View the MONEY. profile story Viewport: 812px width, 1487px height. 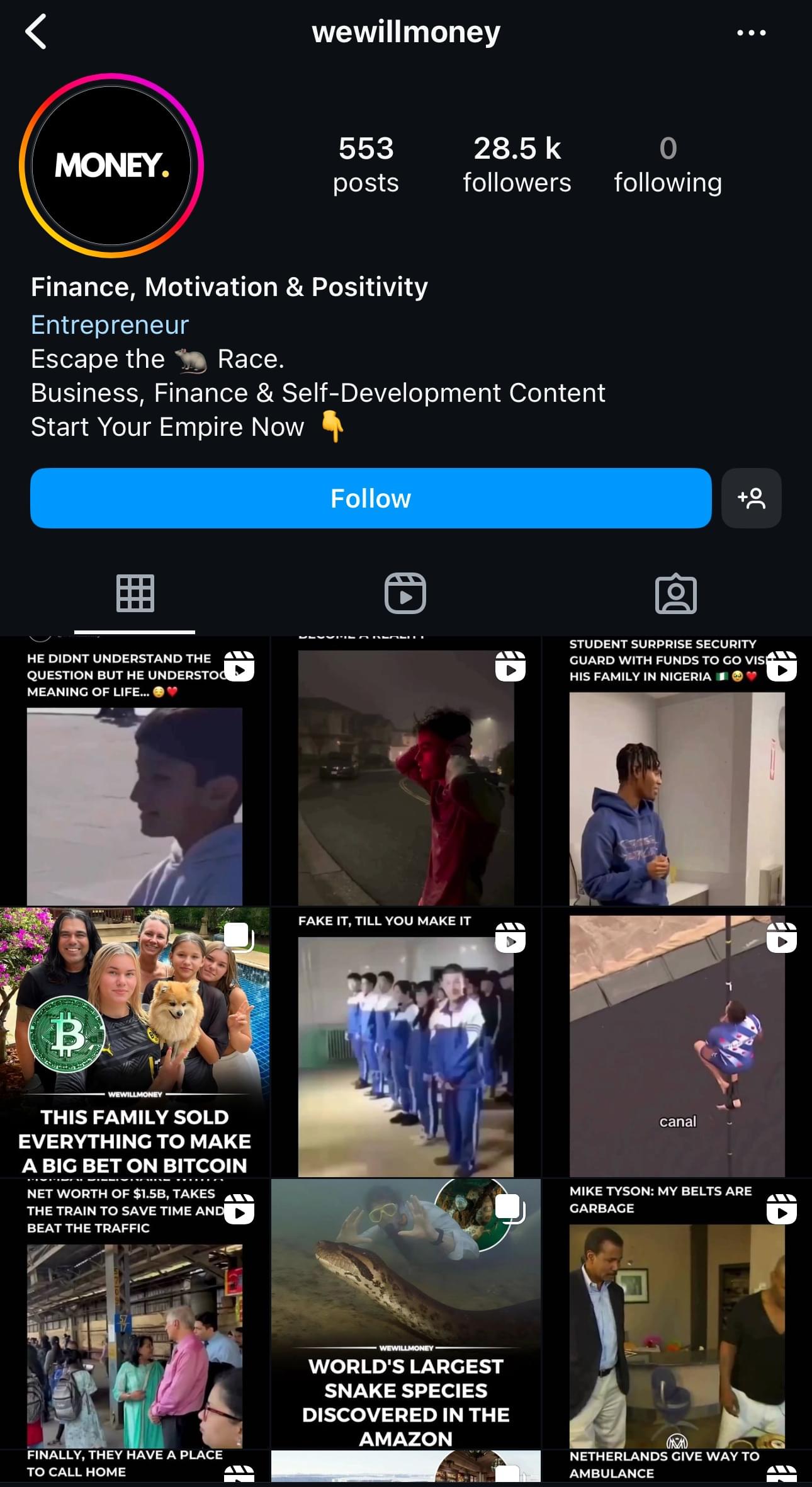tap(111, 166)
